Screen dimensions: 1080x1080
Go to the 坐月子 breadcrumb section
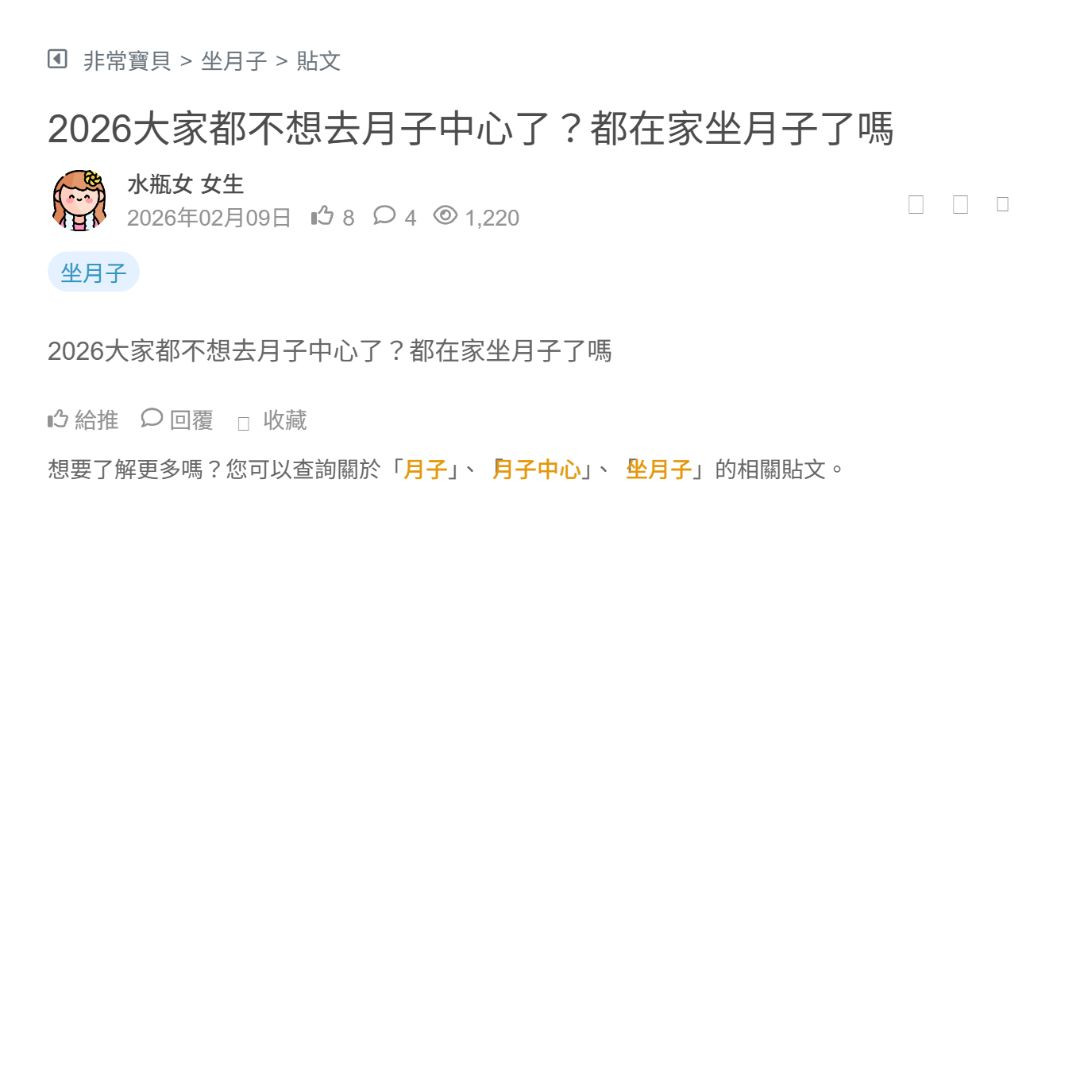[234, 61]
